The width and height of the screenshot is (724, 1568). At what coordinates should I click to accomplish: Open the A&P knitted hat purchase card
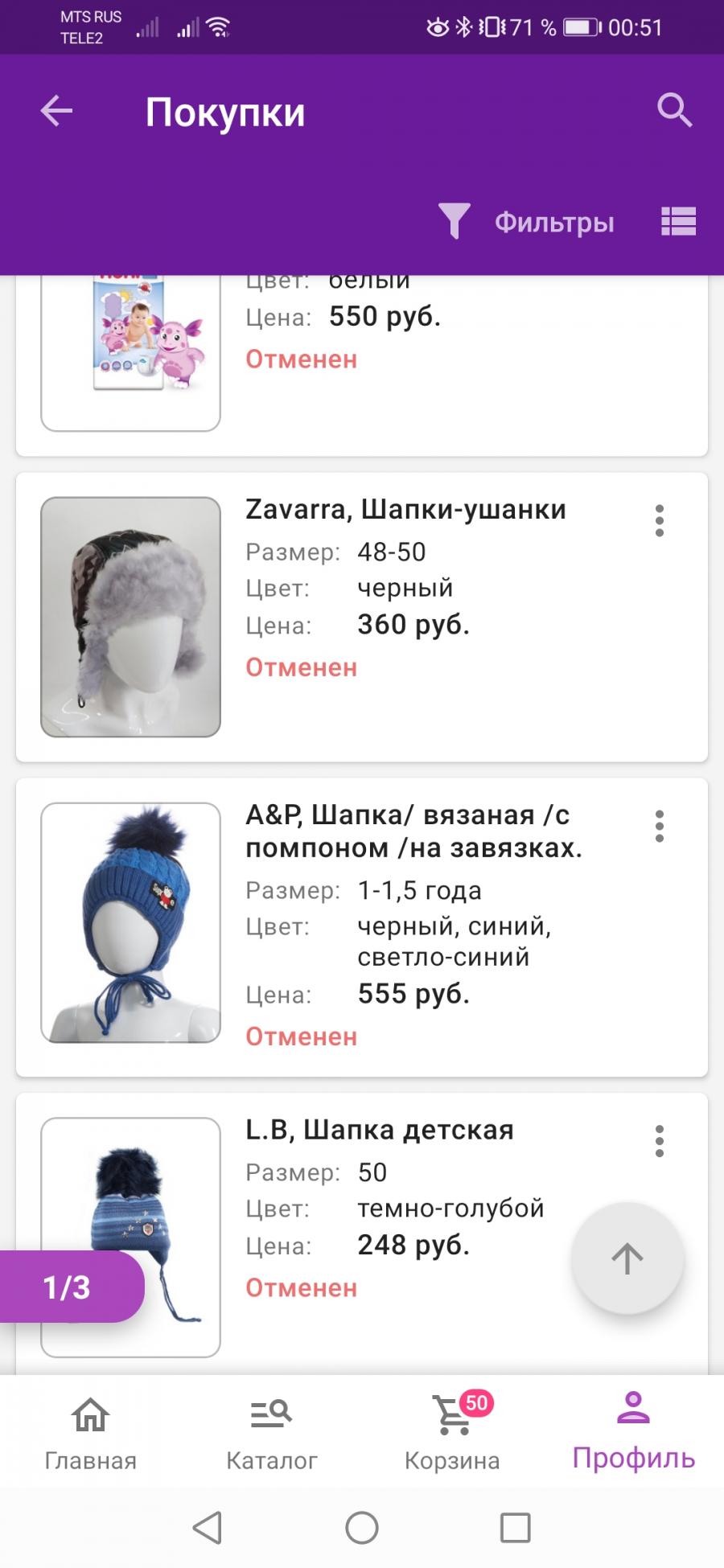362,927
